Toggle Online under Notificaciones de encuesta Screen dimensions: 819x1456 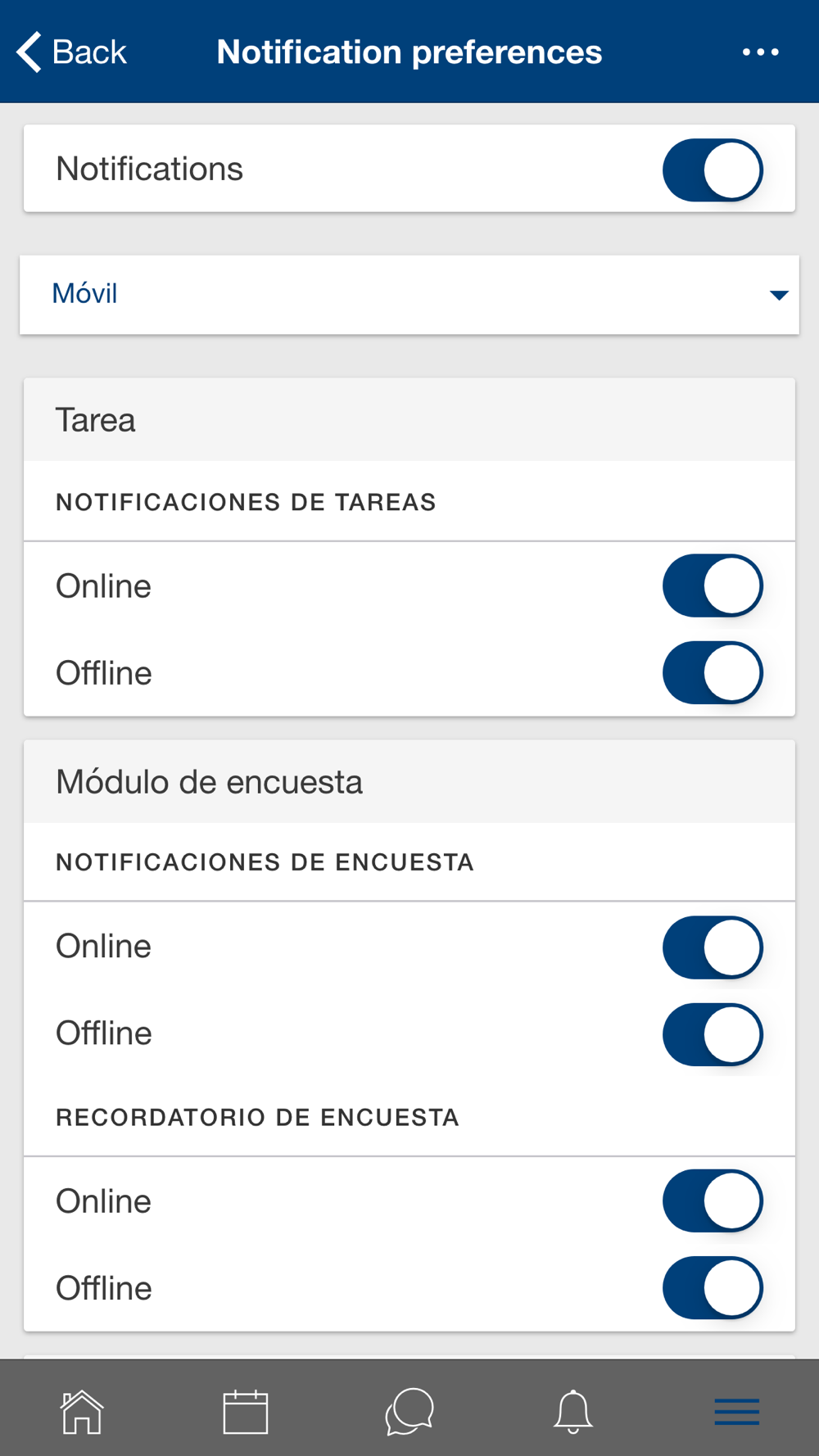pyautogui.click(x=713, y=947)
